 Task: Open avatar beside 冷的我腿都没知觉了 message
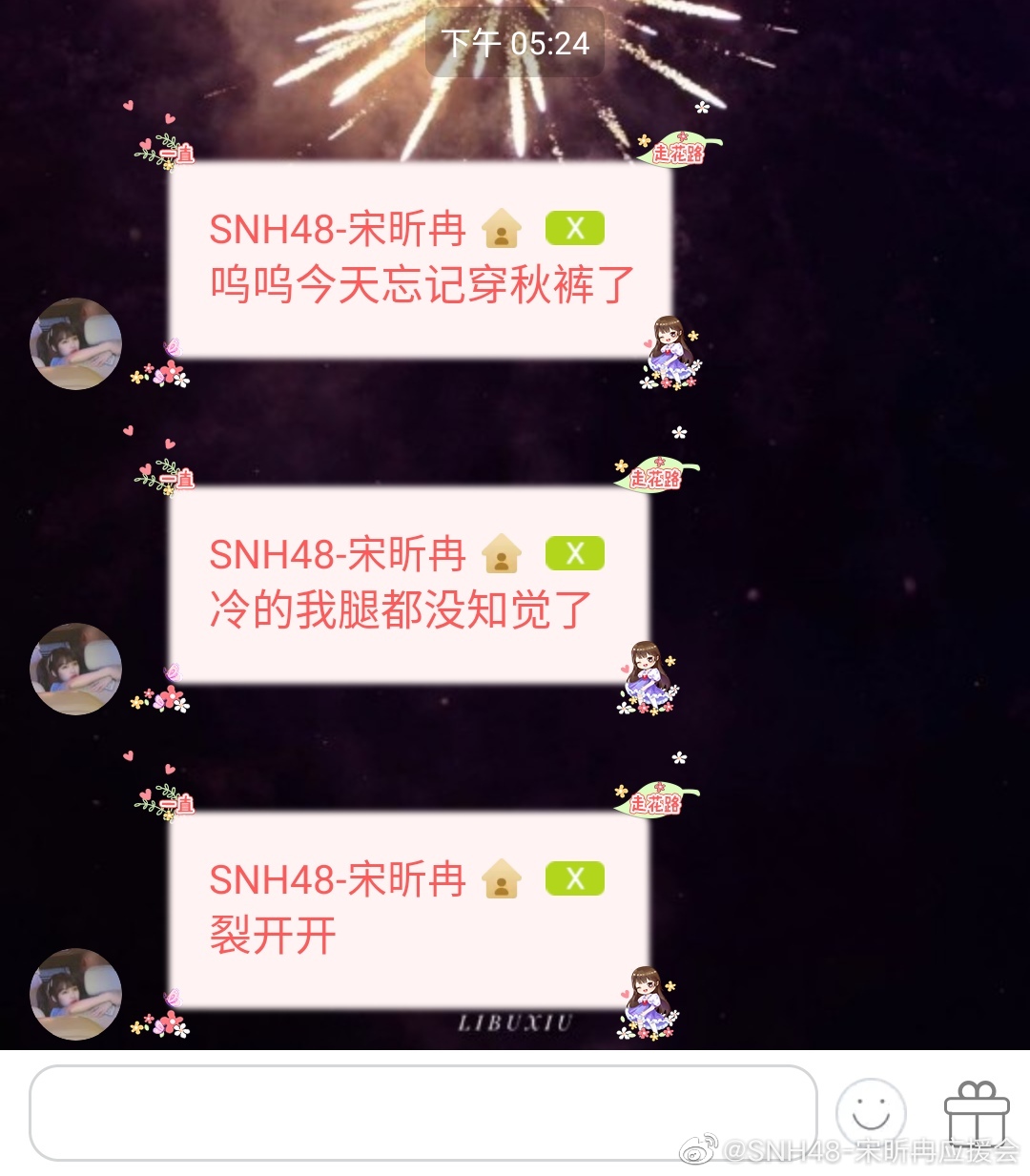pyautogui.click(x=76, y=669)
